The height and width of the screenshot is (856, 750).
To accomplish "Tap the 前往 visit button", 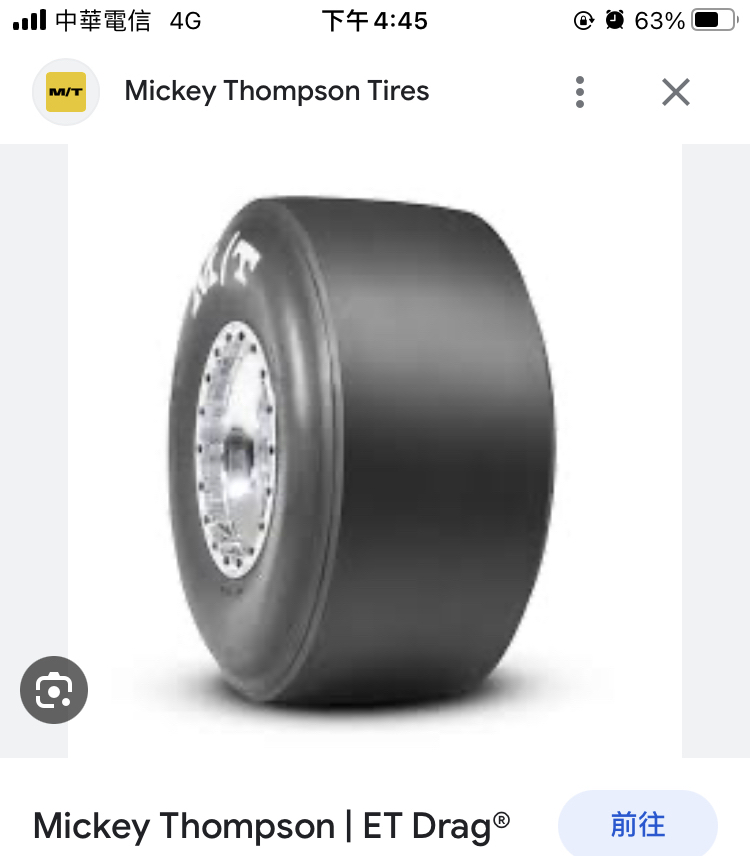I will 638,825.
